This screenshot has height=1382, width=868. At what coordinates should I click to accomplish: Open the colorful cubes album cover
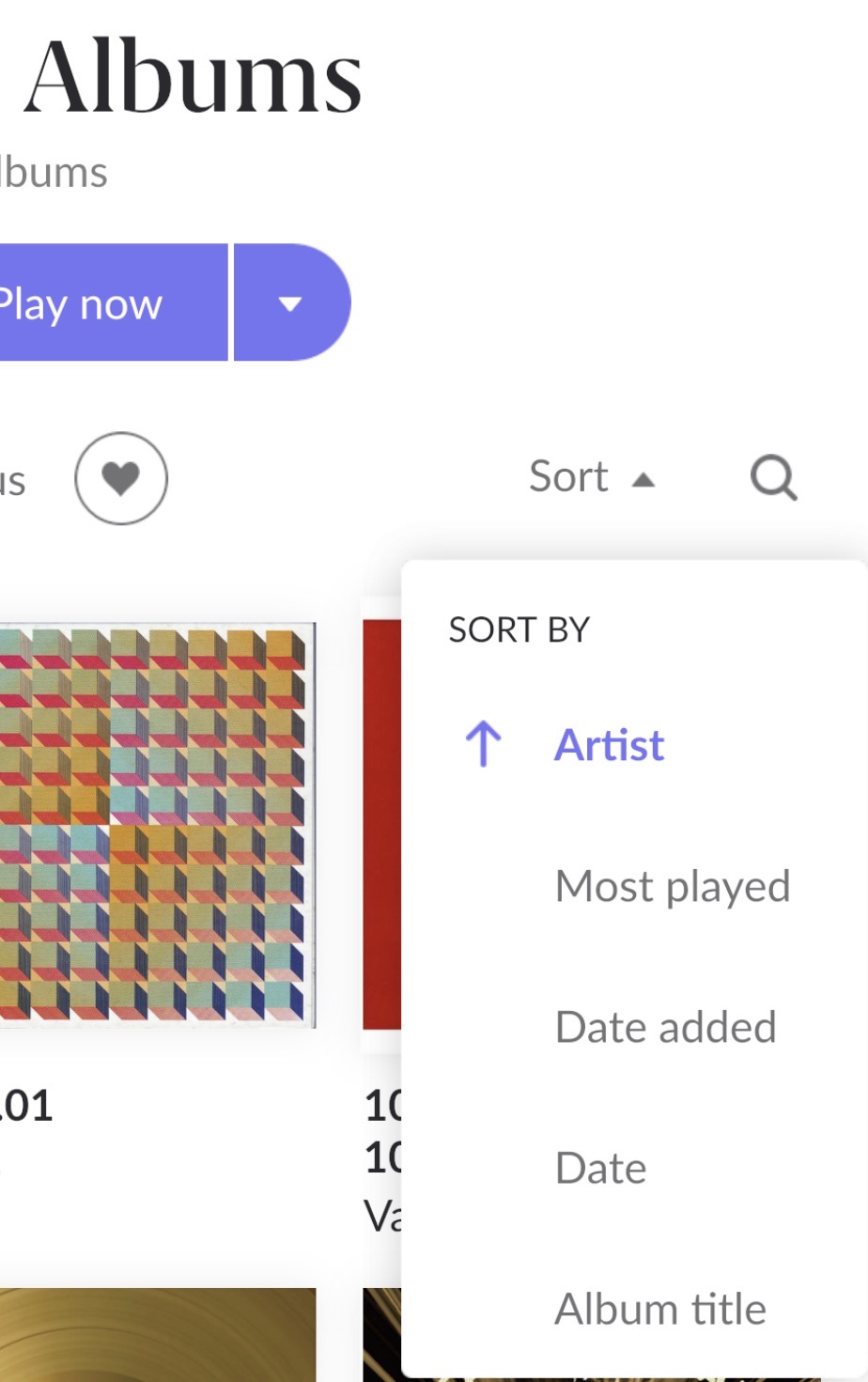[x=155, y=822]
